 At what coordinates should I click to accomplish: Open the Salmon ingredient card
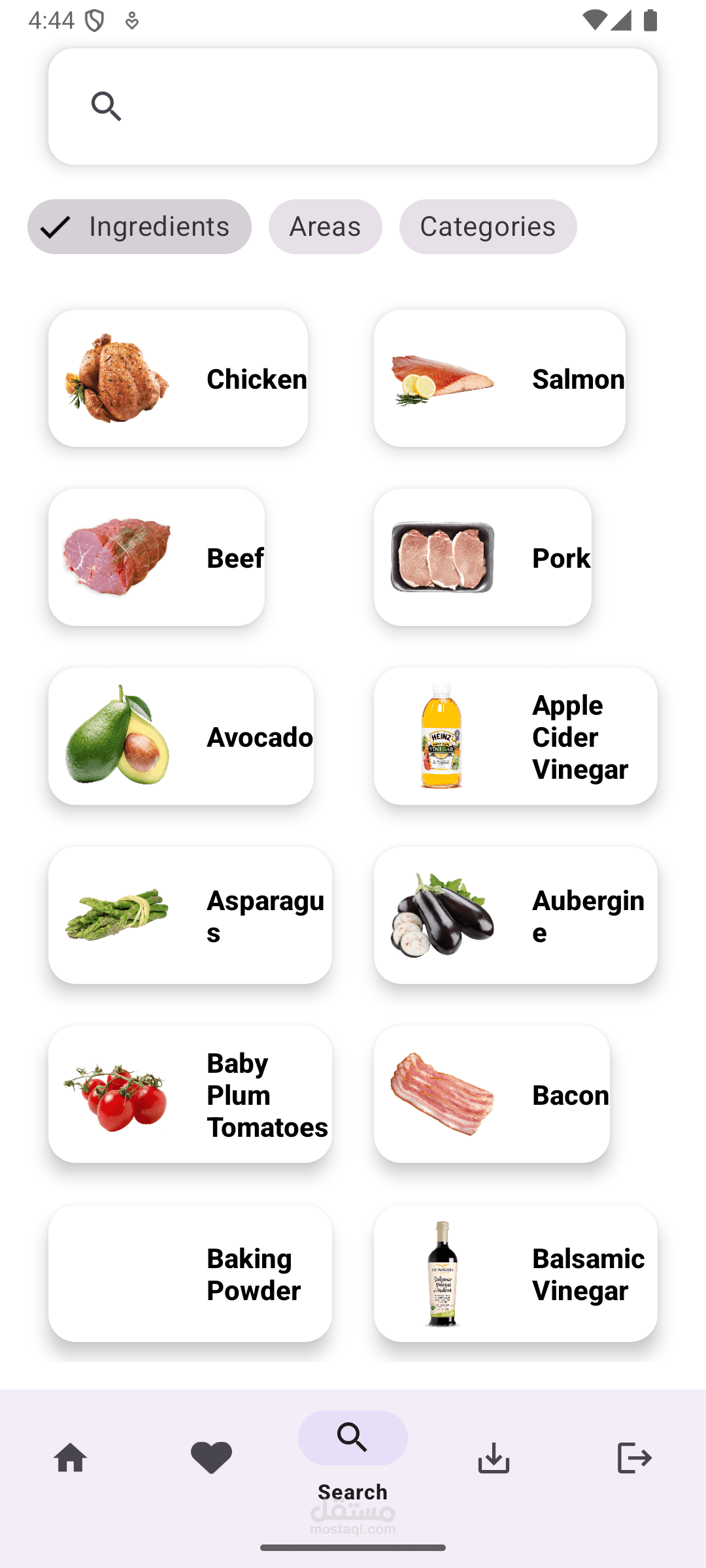coord(499,378)
